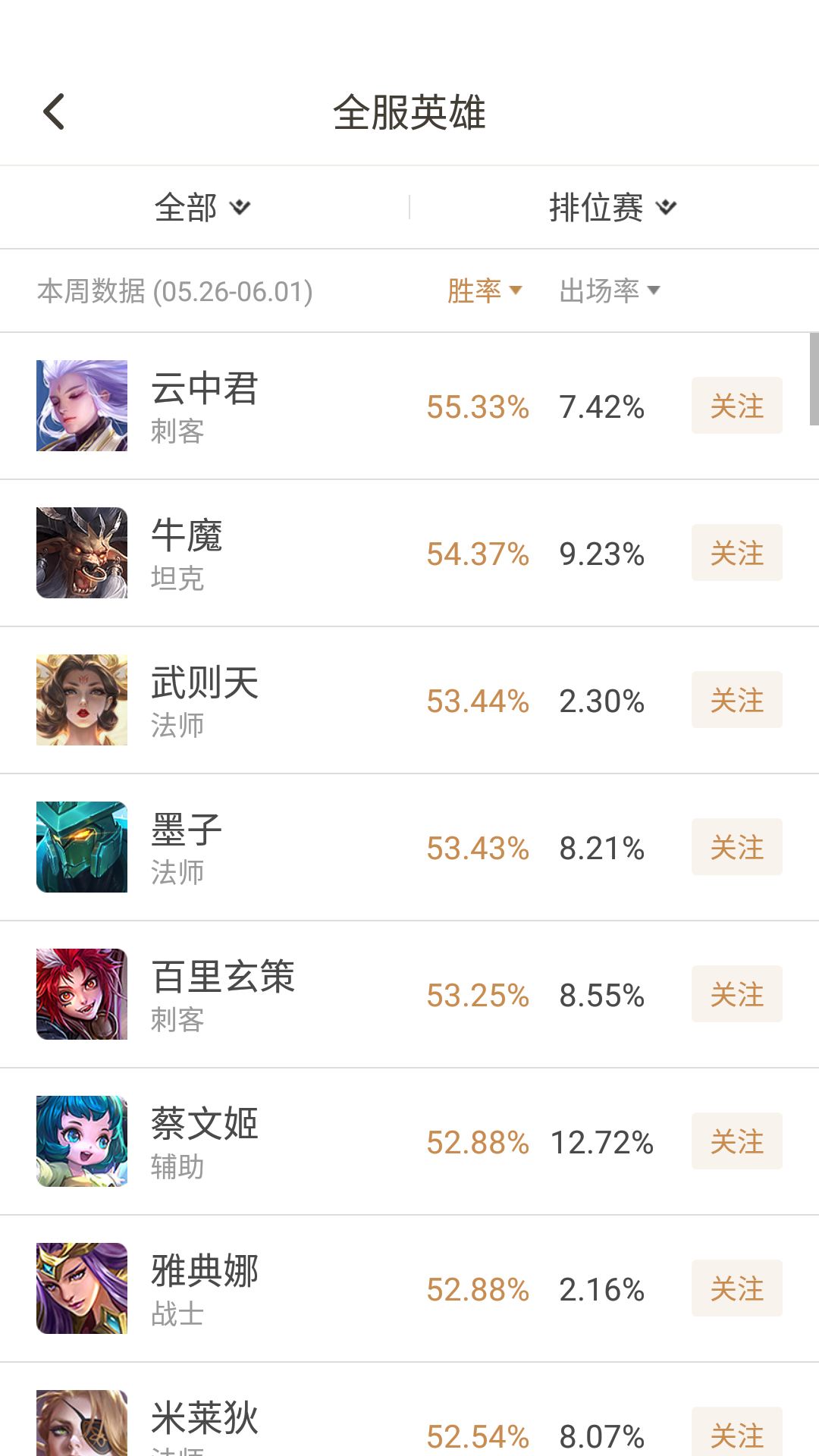Follow 米莱狄 with the 关注 button
This screenshot has width=819, height=1456.
(x=736, y=1433)
